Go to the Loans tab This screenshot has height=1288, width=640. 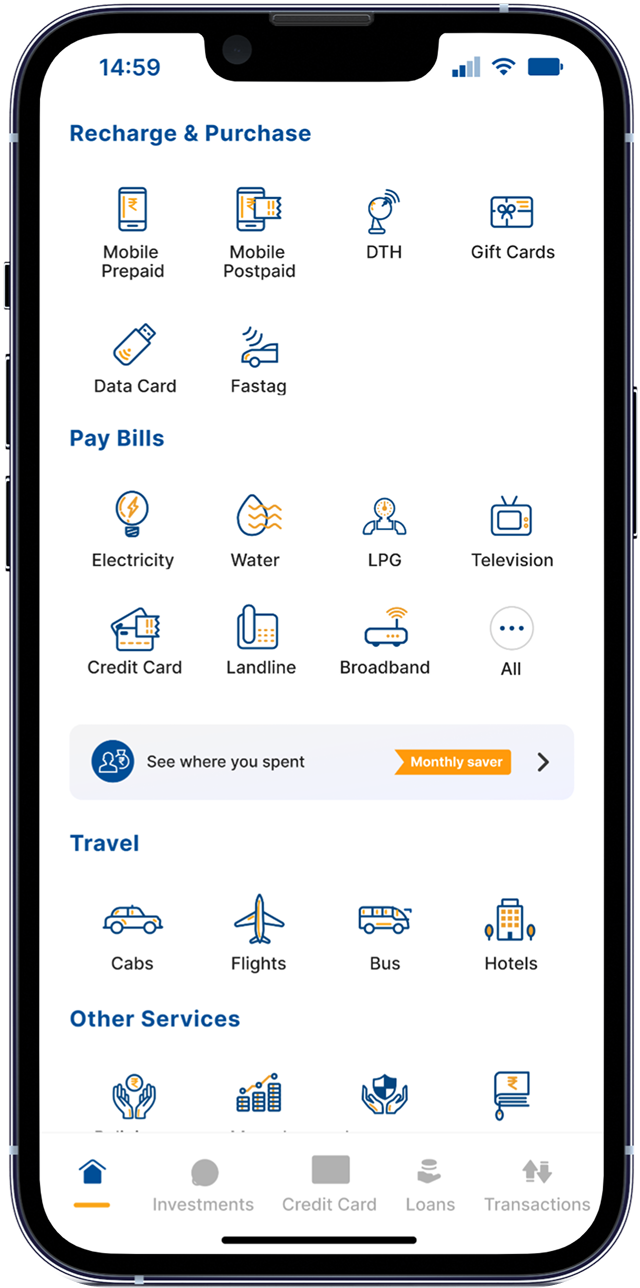(430, 1184)
